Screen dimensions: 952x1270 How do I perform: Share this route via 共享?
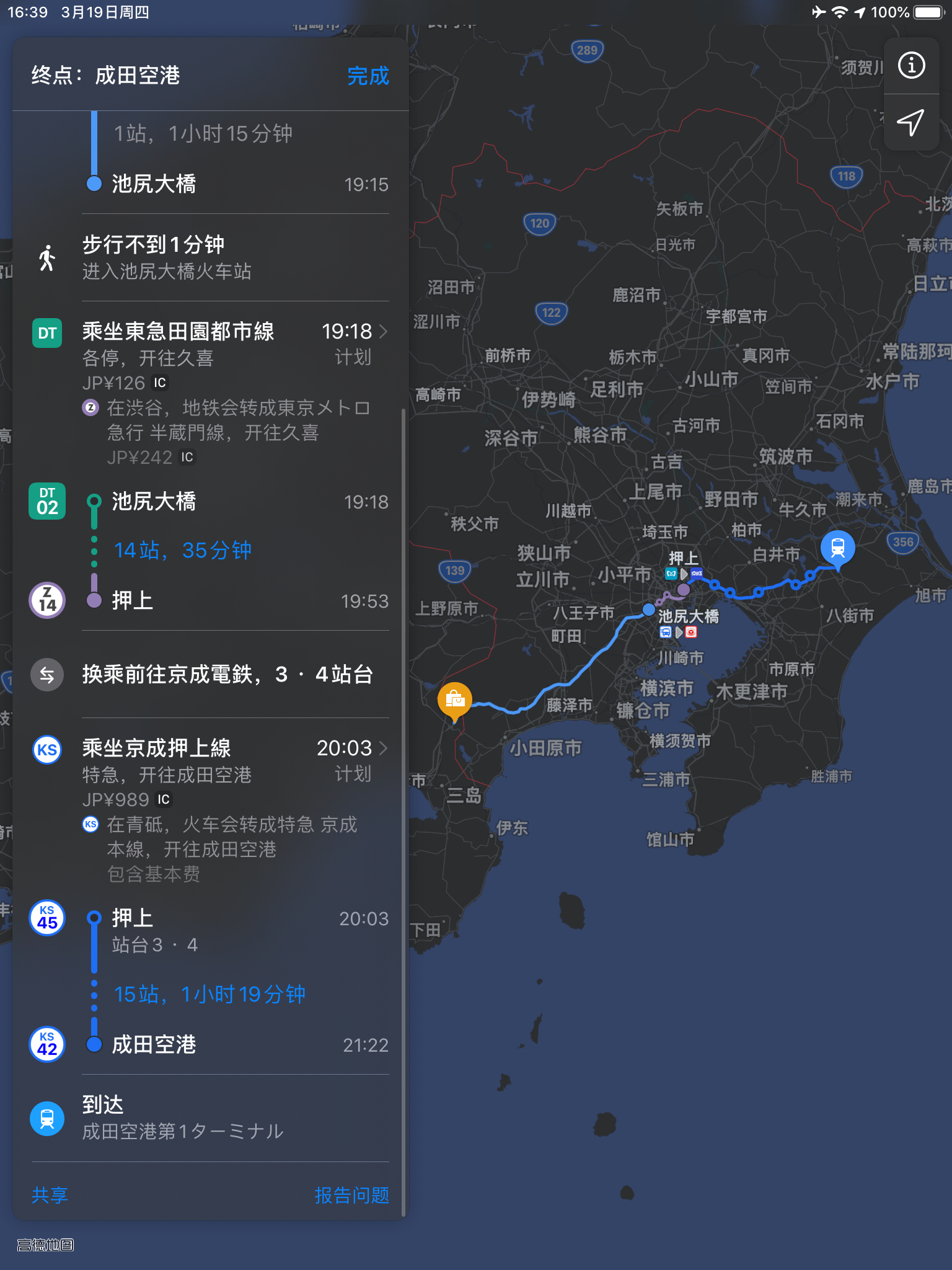pos(50,1195)
